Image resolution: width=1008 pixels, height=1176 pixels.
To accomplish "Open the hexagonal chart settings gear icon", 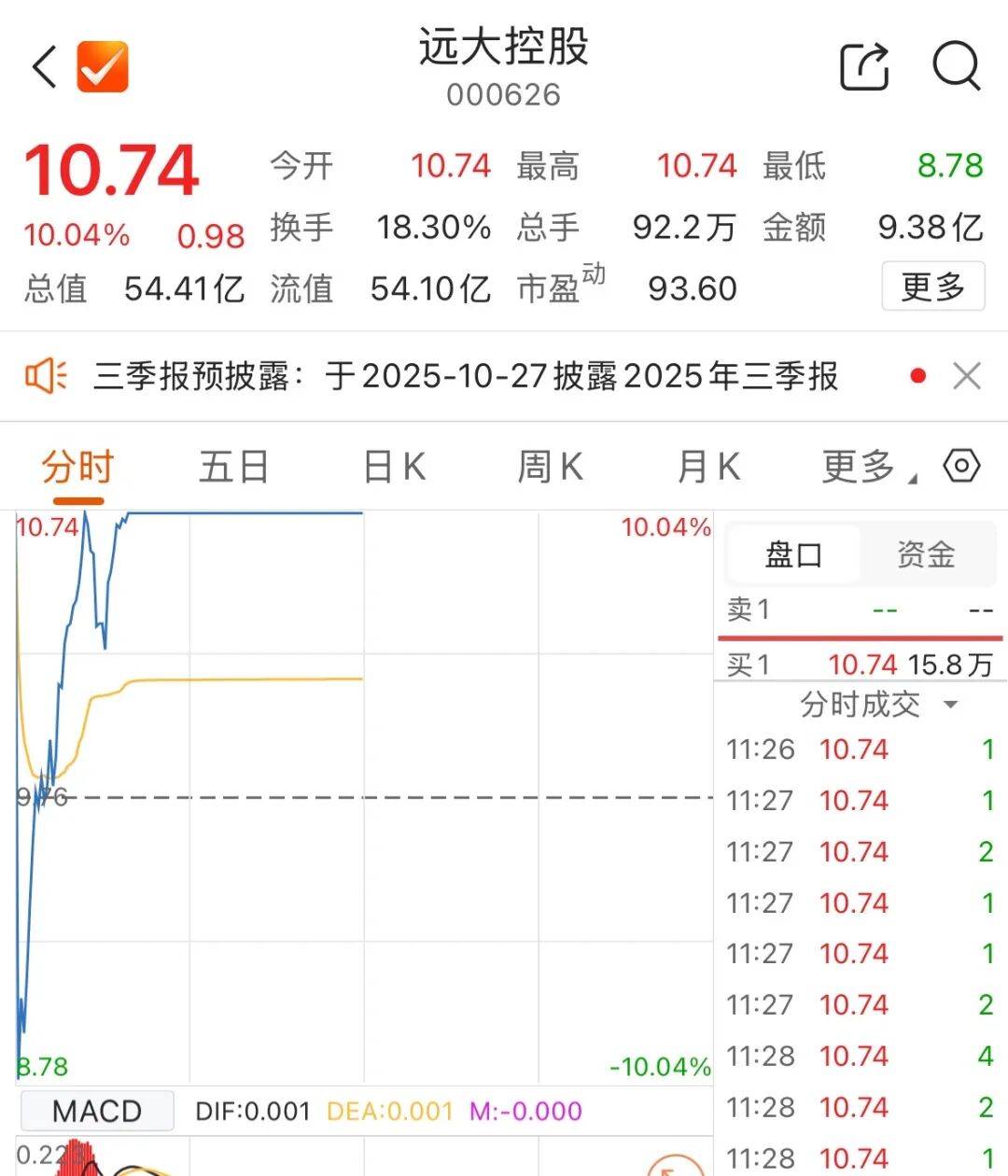I will pyautogui.click(x=960, y=465).
